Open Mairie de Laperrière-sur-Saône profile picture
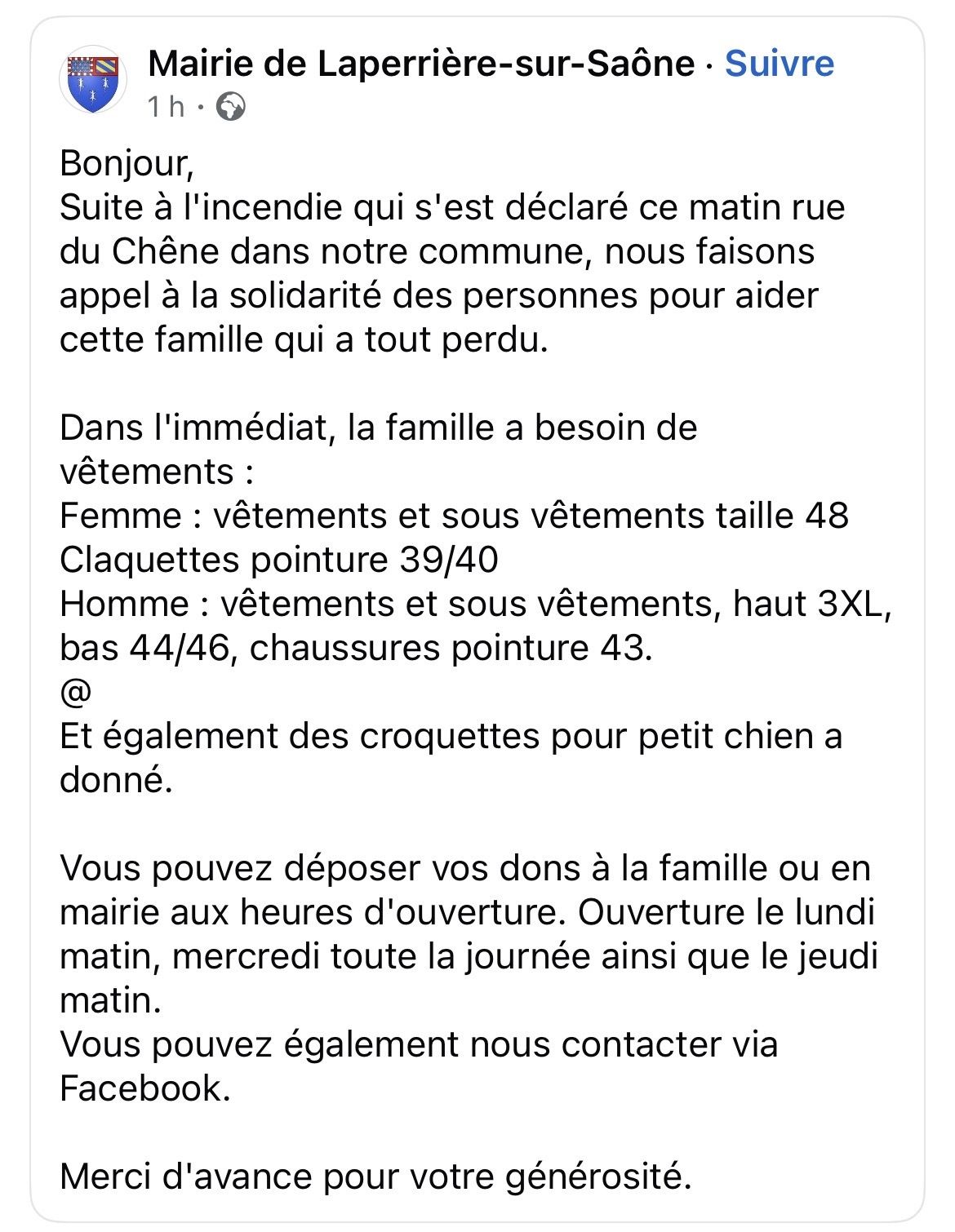Screen dimensions: 955x1232 [93, 80]
